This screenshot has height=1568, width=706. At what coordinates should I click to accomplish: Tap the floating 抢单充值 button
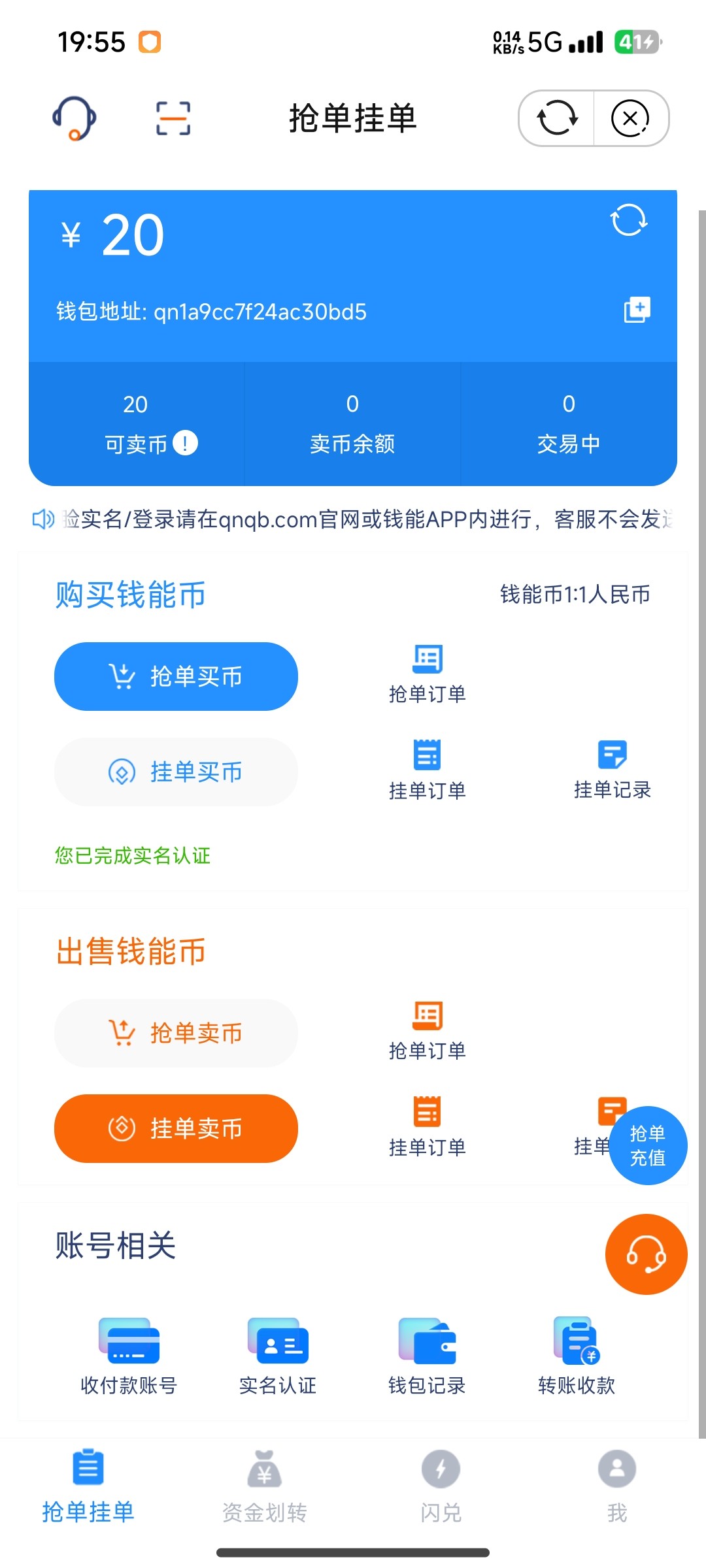[647, 1145]
